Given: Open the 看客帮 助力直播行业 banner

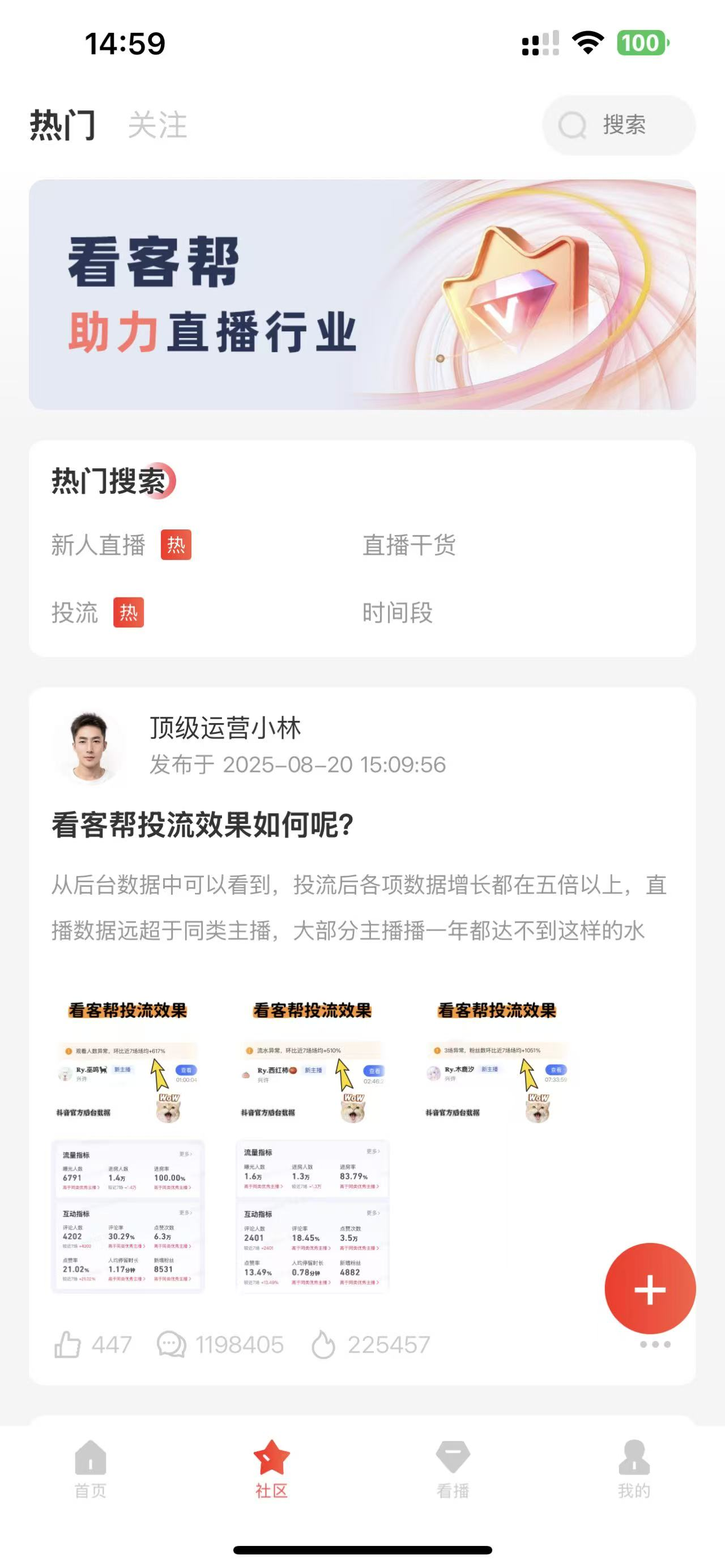Looking at the screenshot, I should 362,294.
